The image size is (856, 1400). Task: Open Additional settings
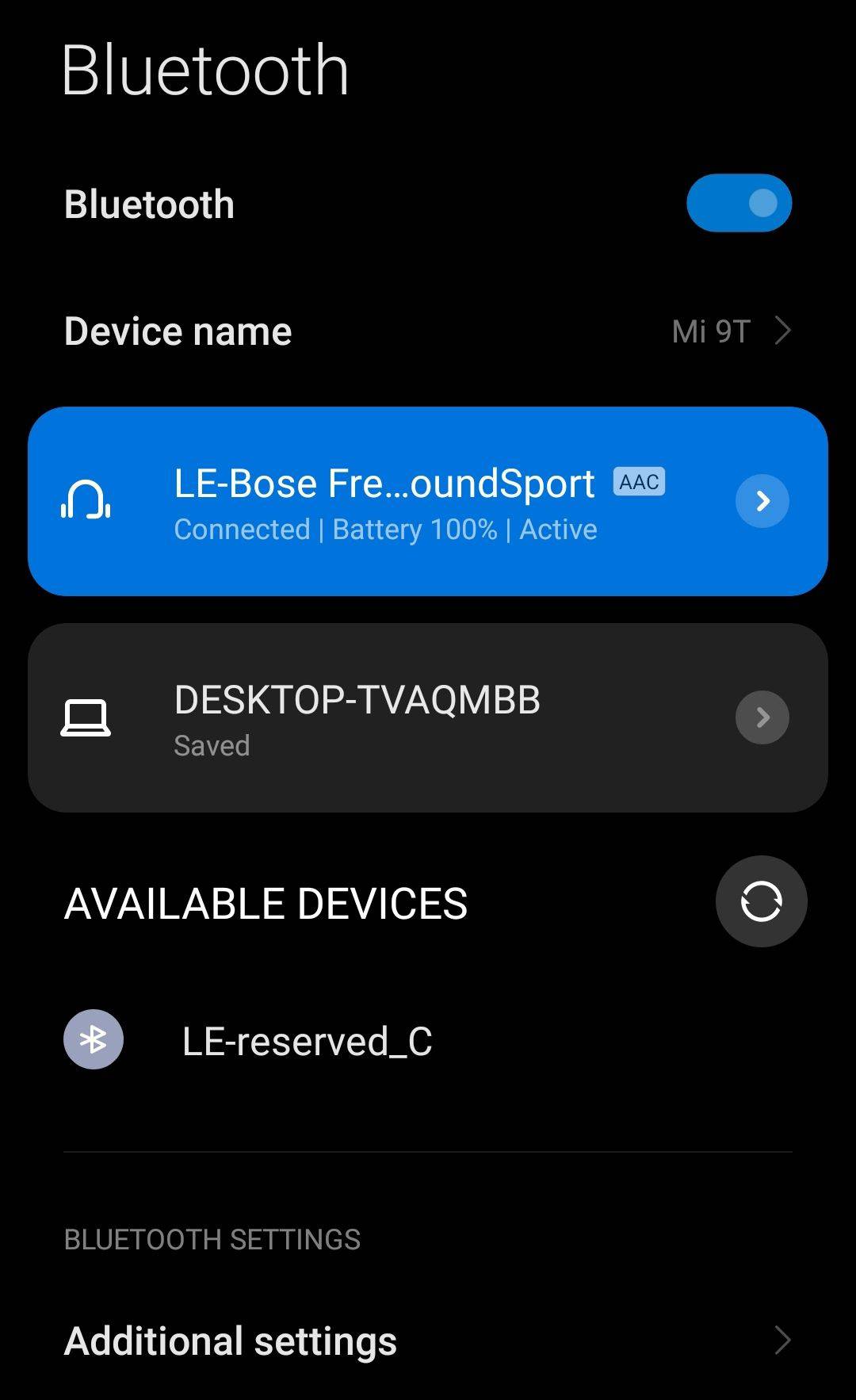[428, 1341]
